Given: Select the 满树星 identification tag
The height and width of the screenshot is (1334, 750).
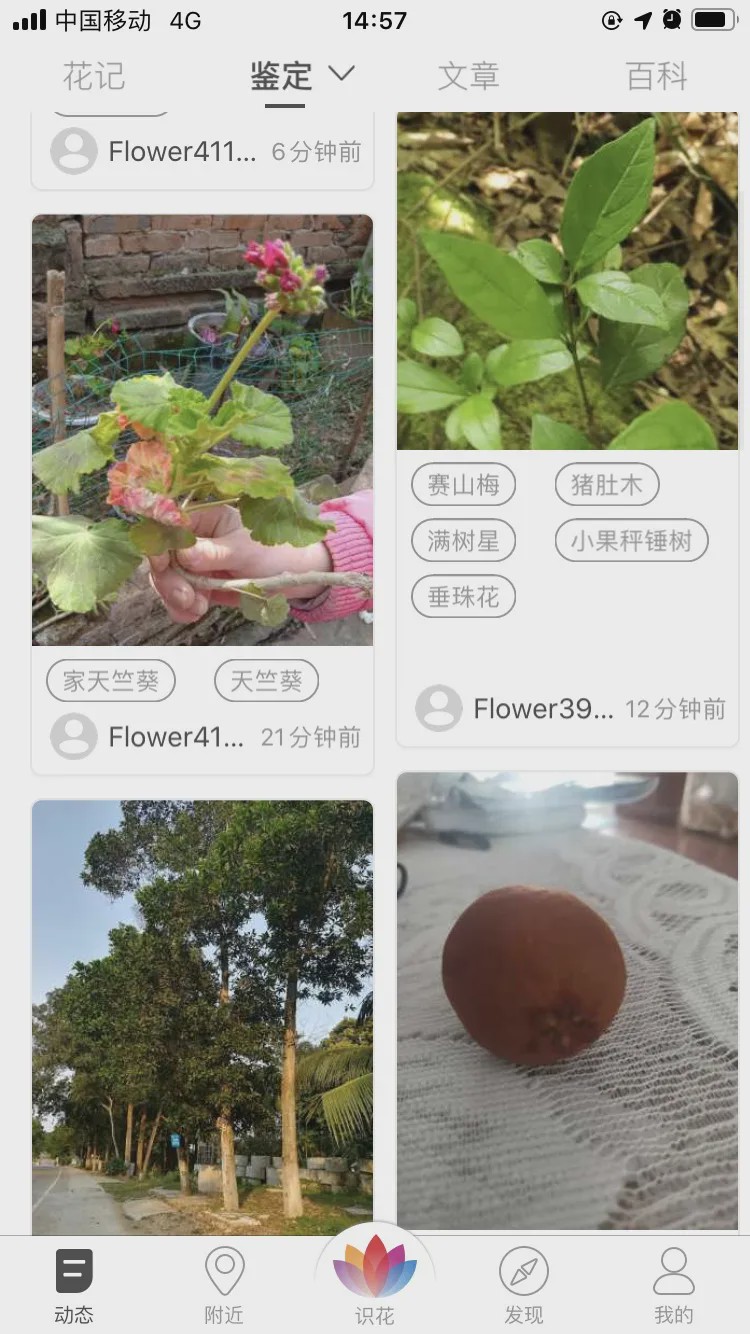Looking at the screenshot, I should click(463, 540).
